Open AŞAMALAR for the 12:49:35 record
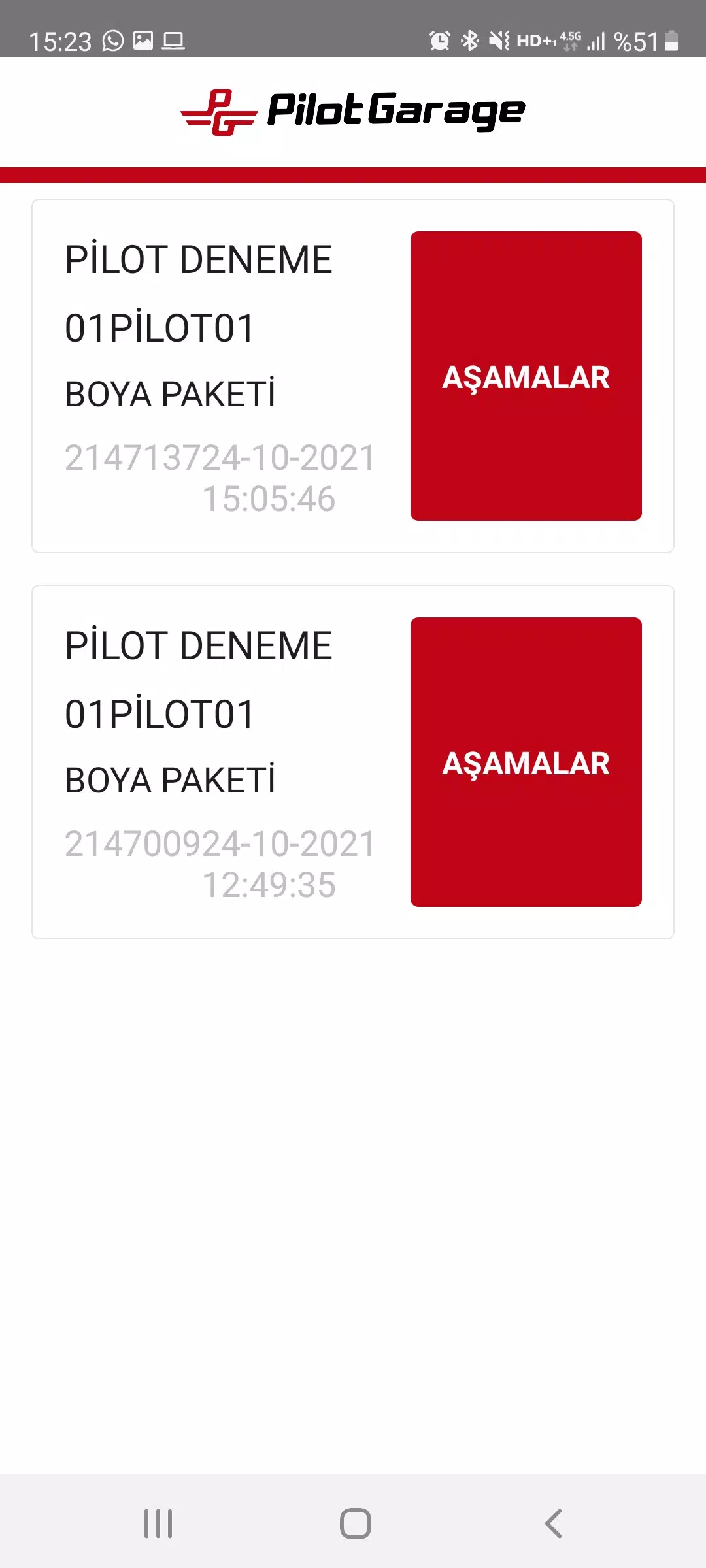 pyautogui.click(x=525, y=762)
